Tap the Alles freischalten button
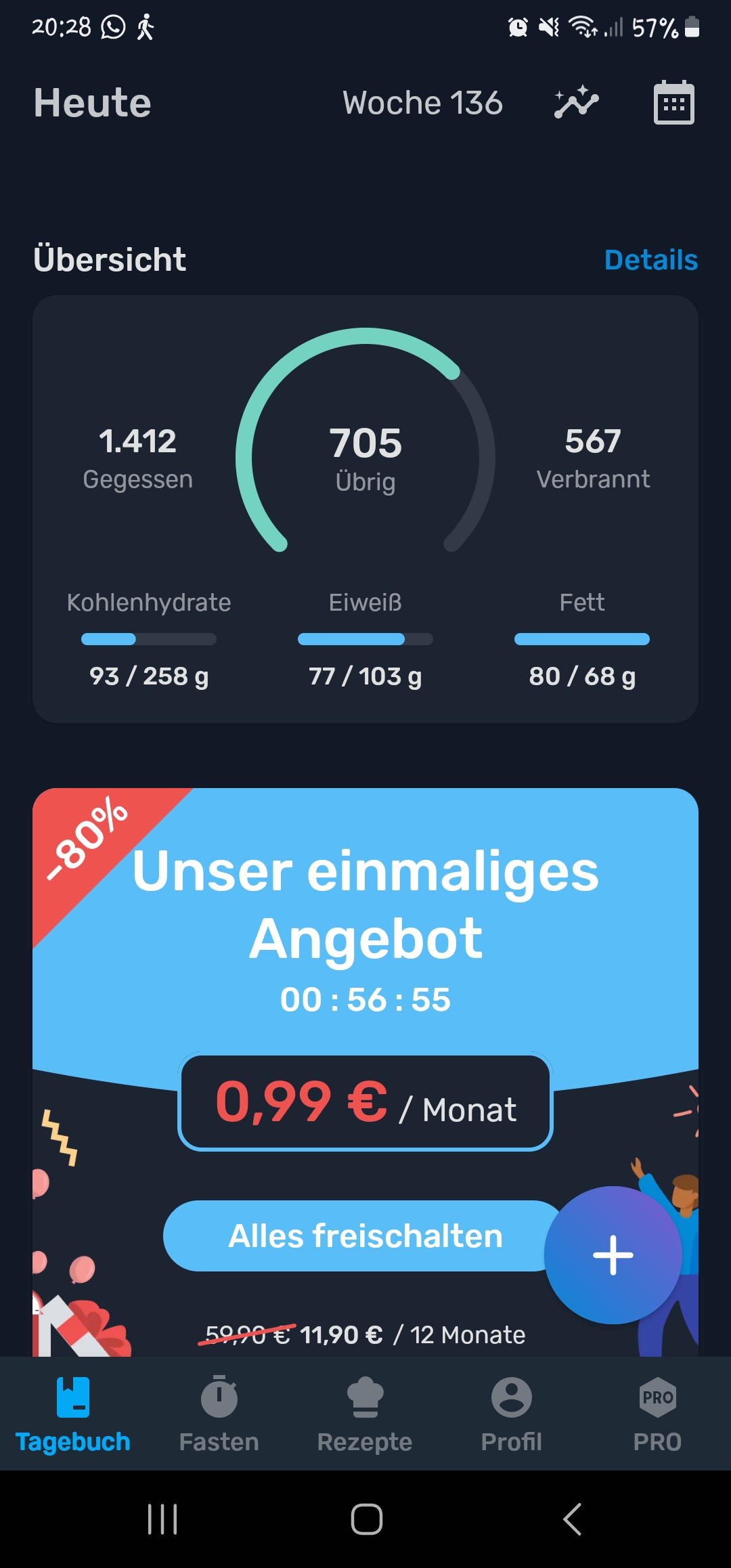 365,1236
